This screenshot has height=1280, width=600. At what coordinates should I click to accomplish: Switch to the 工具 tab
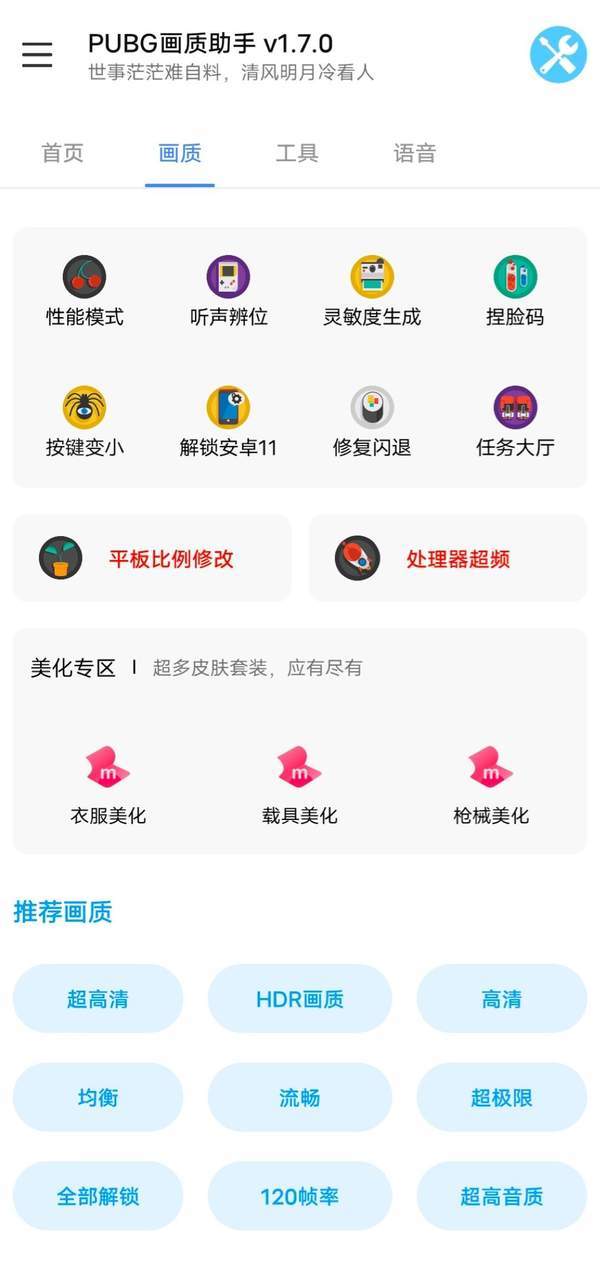point(297,153)
